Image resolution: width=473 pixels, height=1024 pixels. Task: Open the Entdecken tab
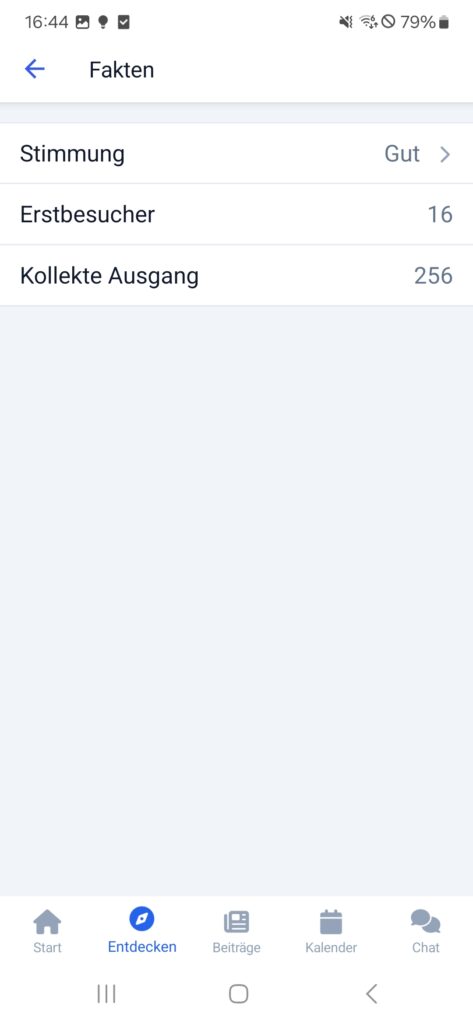[142, 931]
